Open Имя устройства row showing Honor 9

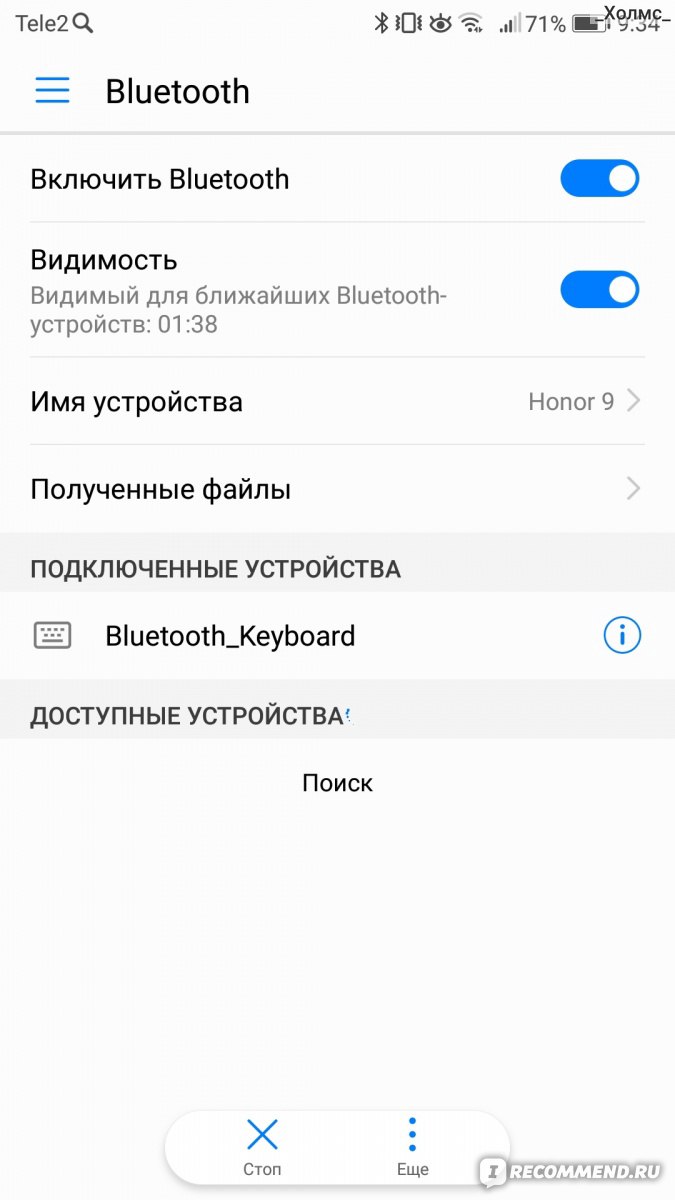tap(337, 402)
